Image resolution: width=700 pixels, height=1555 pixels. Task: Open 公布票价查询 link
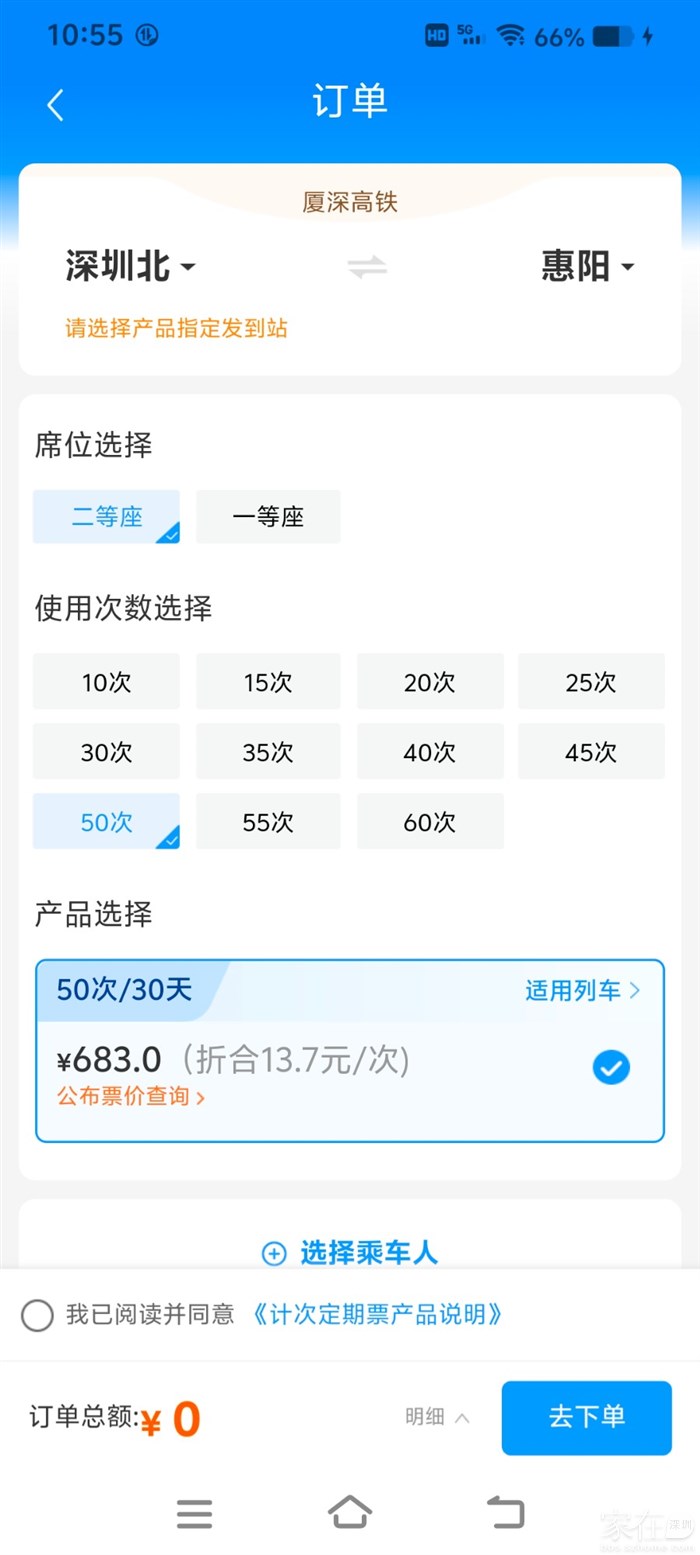(x=131, y=1096)
